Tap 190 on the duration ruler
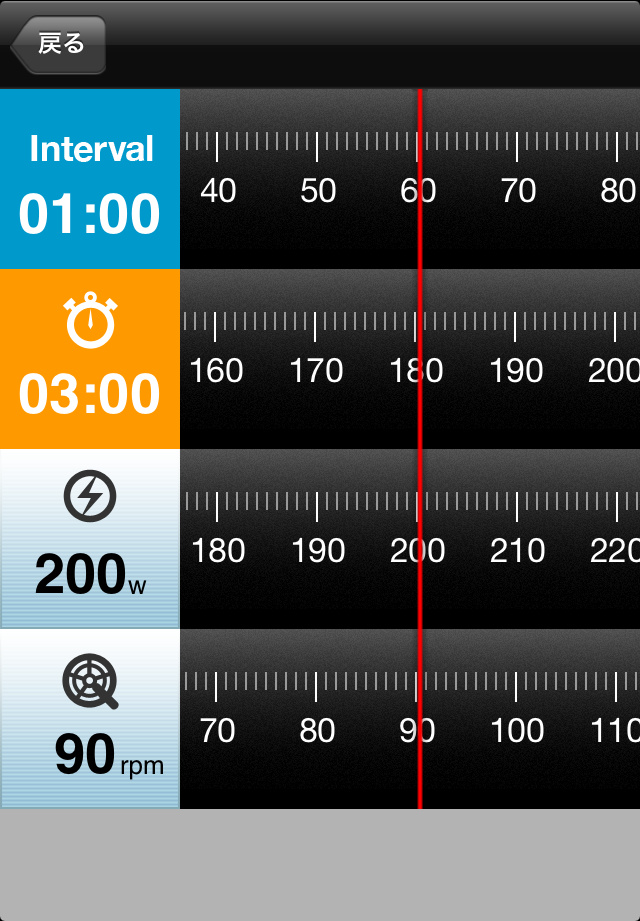This screenshot has width=640, height=921. pos(516,370)
